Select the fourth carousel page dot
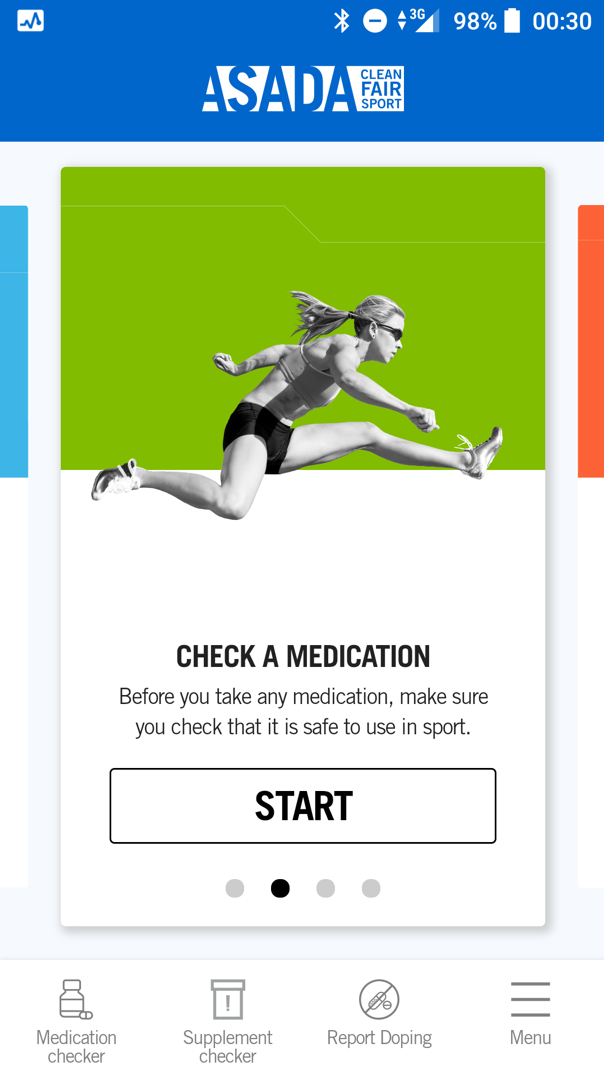The height and width of the screenshot is (1077, 604). tap(371, 888)
